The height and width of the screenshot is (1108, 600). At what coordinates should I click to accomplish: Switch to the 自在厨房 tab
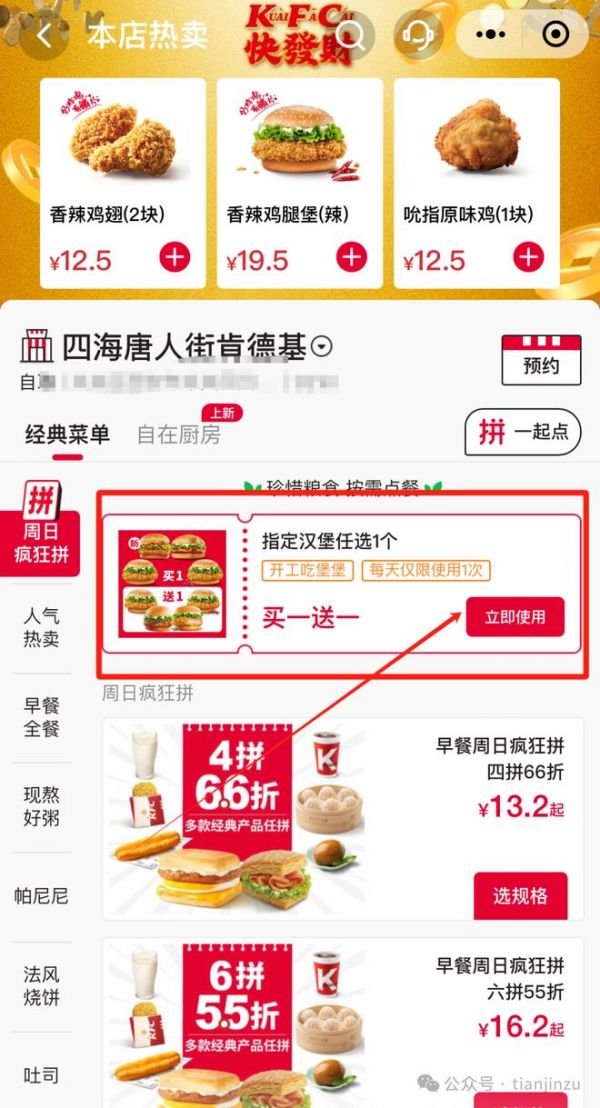(x=179, y=435)
